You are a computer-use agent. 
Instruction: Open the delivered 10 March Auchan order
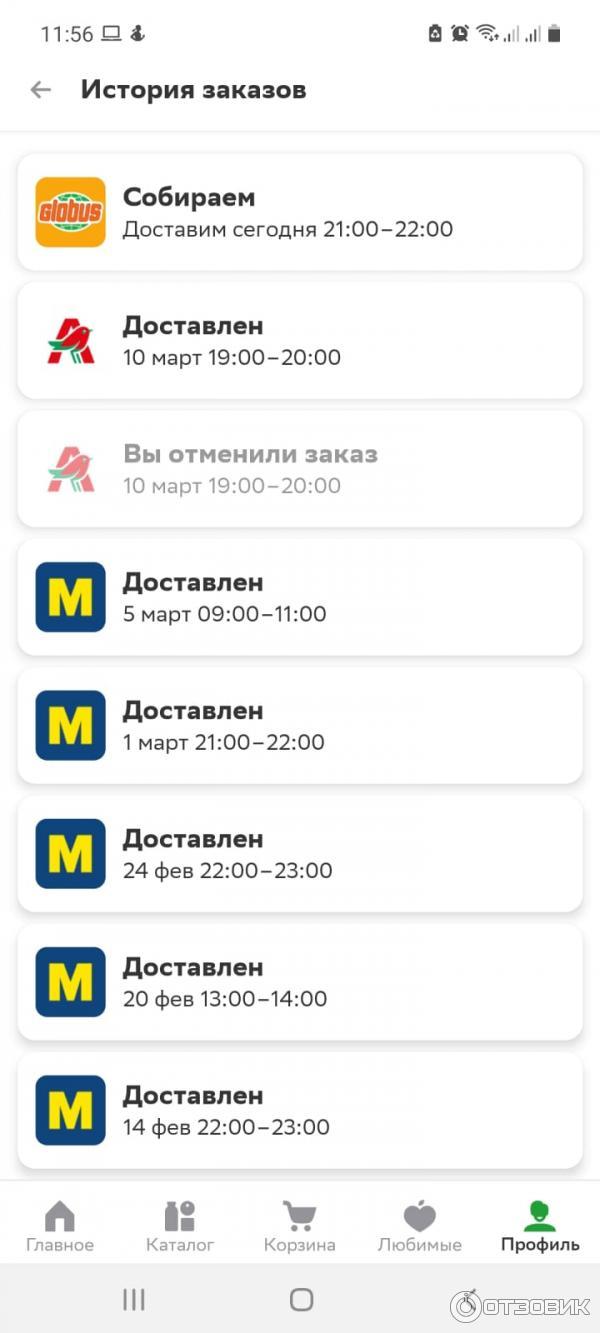[x=300, y=340]
